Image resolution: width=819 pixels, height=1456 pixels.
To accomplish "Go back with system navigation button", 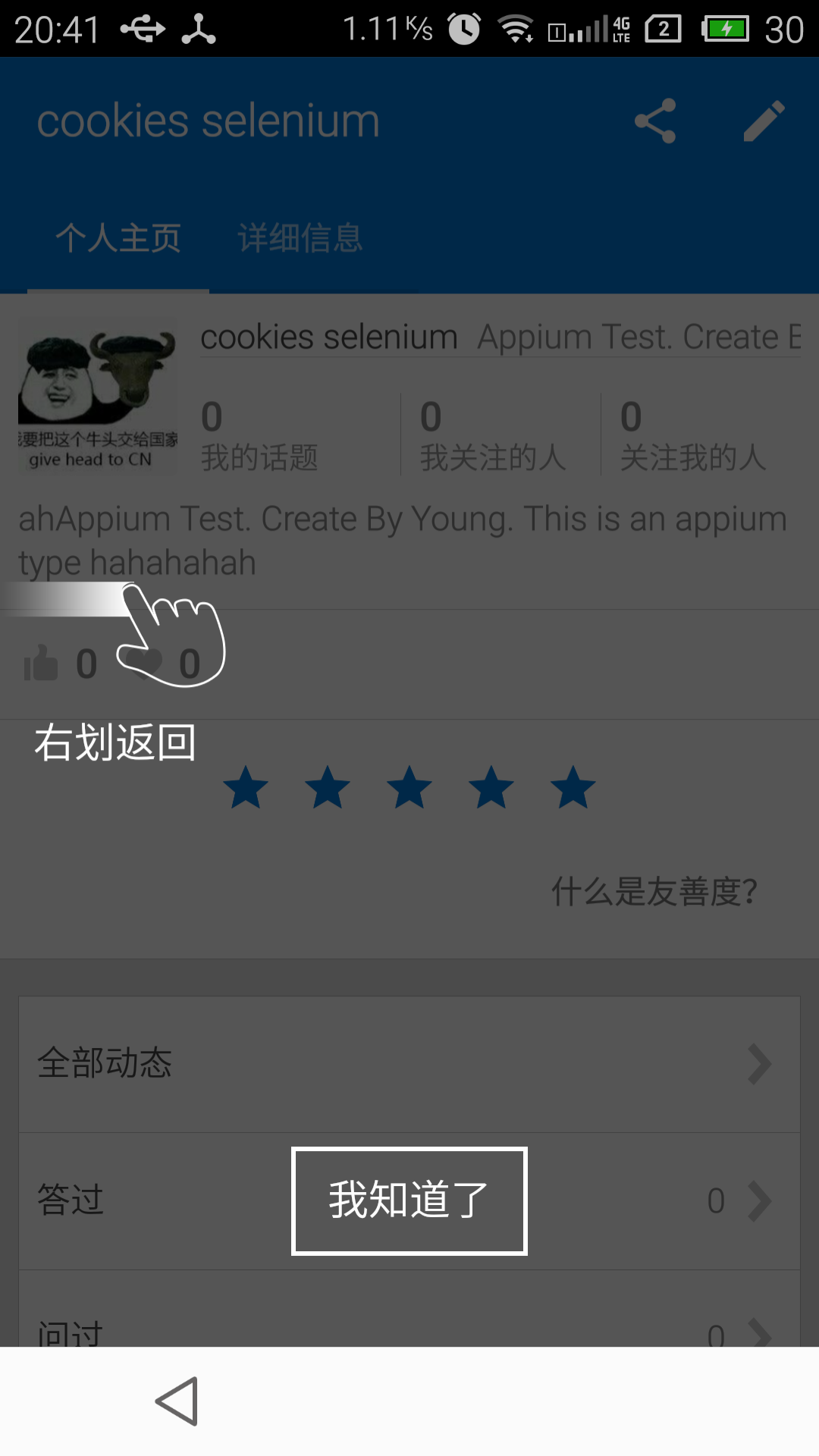I will click(x=177, y=1401).
